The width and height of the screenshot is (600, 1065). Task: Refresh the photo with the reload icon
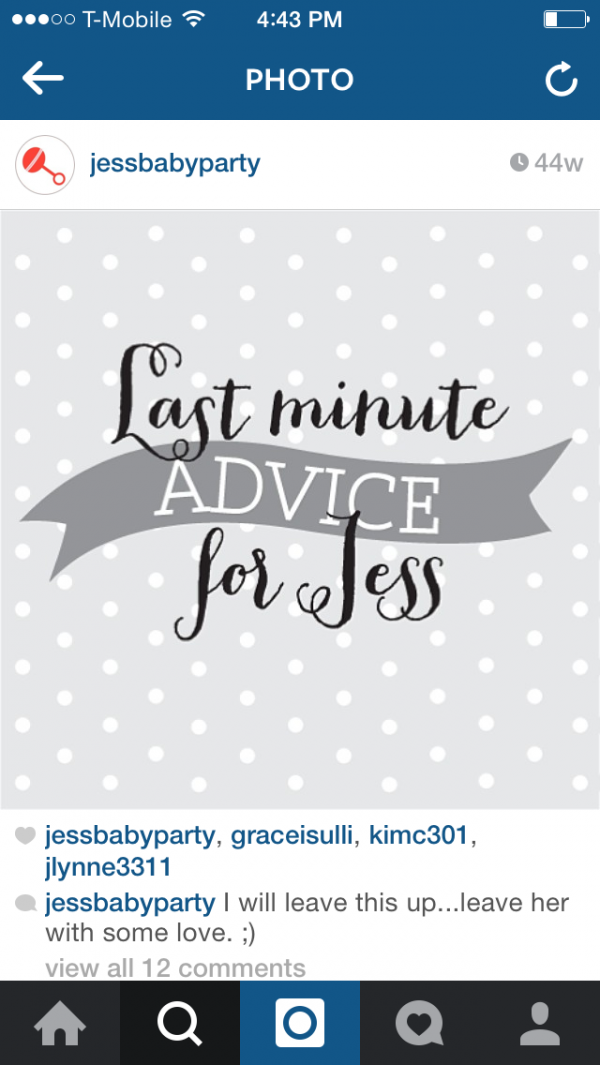click(561, 79)
